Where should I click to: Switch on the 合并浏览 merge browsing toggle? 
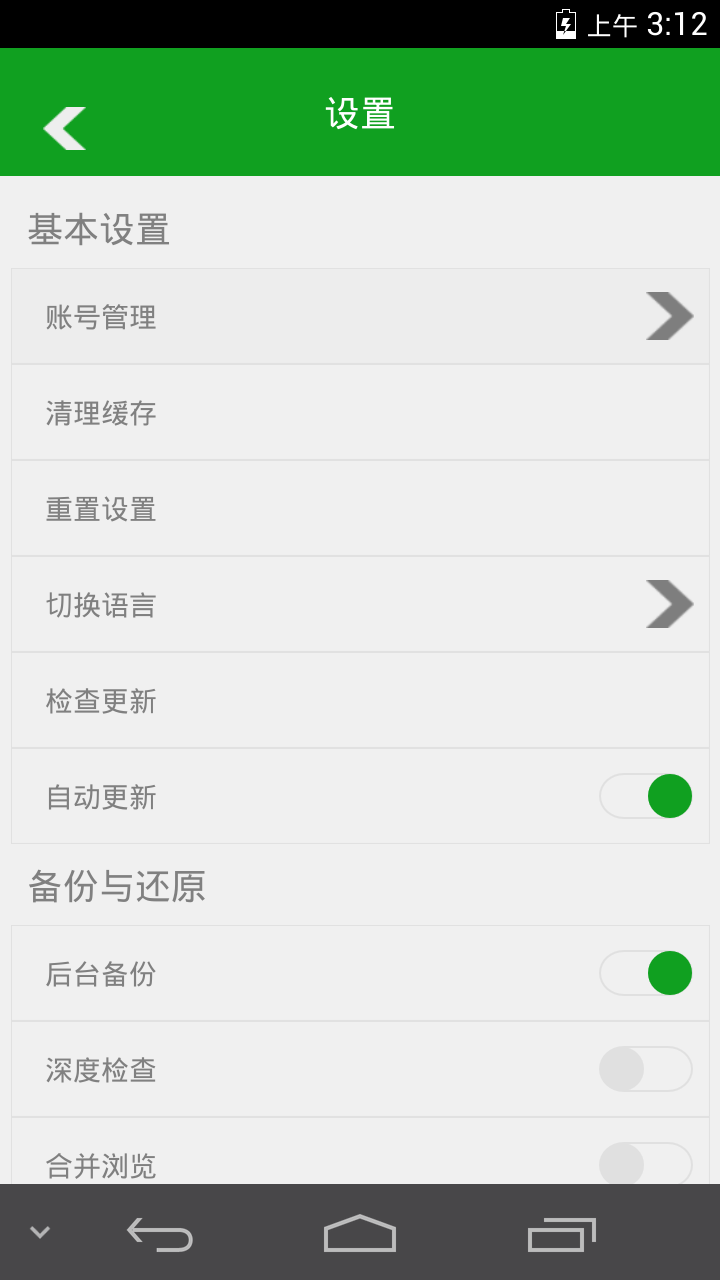coord(645,1164)
